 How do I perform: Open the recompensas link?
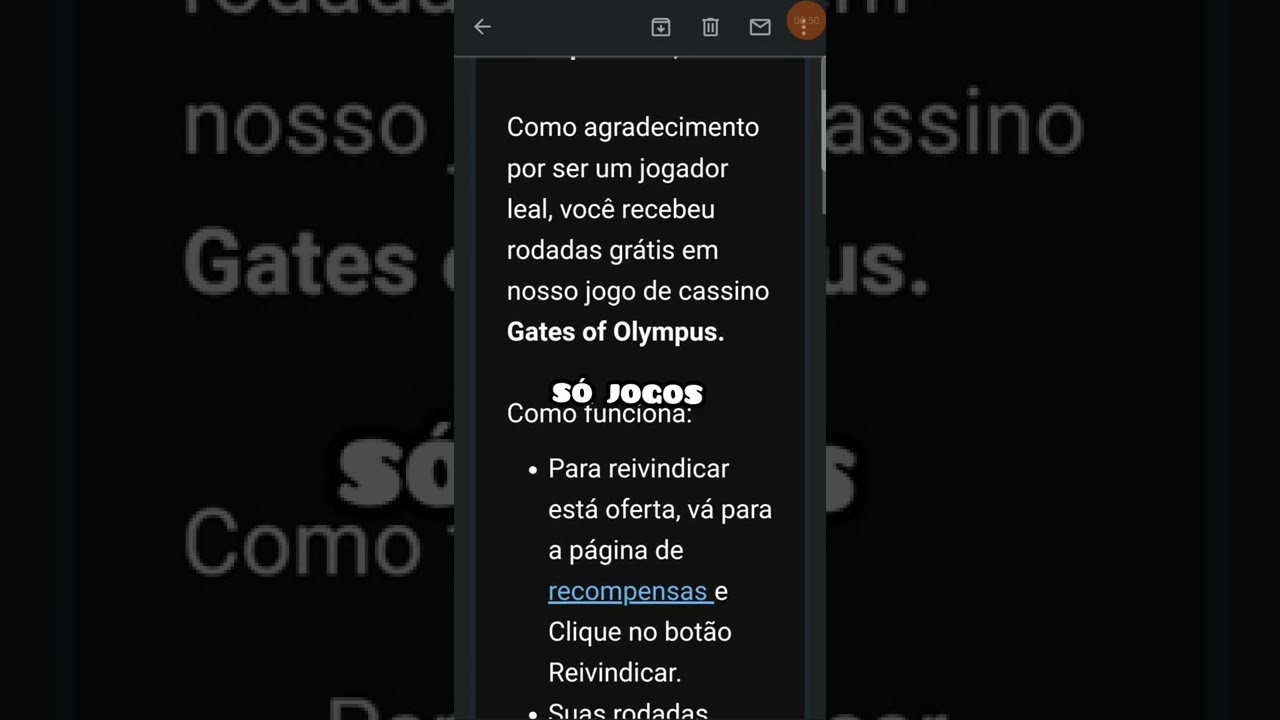point(630,591)
